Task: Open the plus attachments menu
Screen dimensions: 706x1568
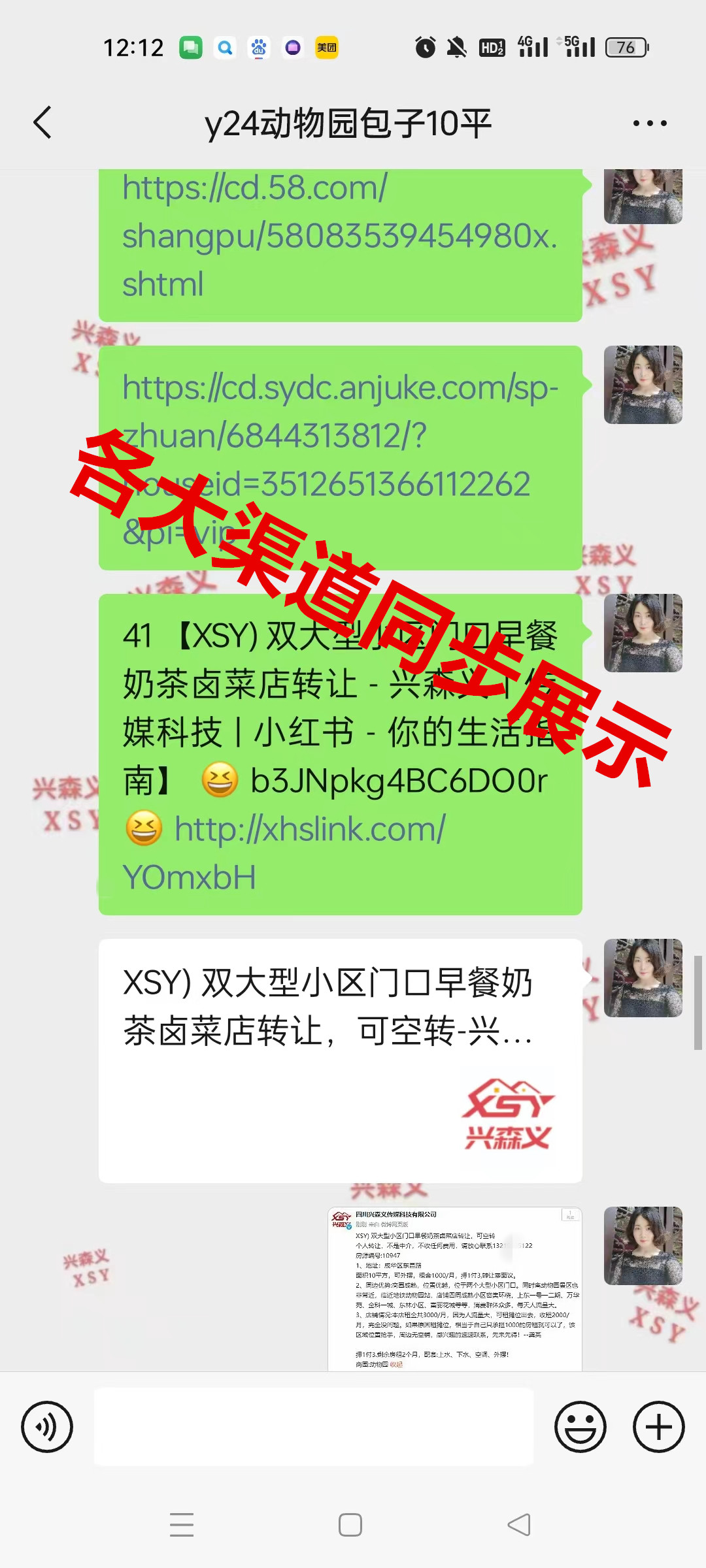Action: click(659, 1427)
